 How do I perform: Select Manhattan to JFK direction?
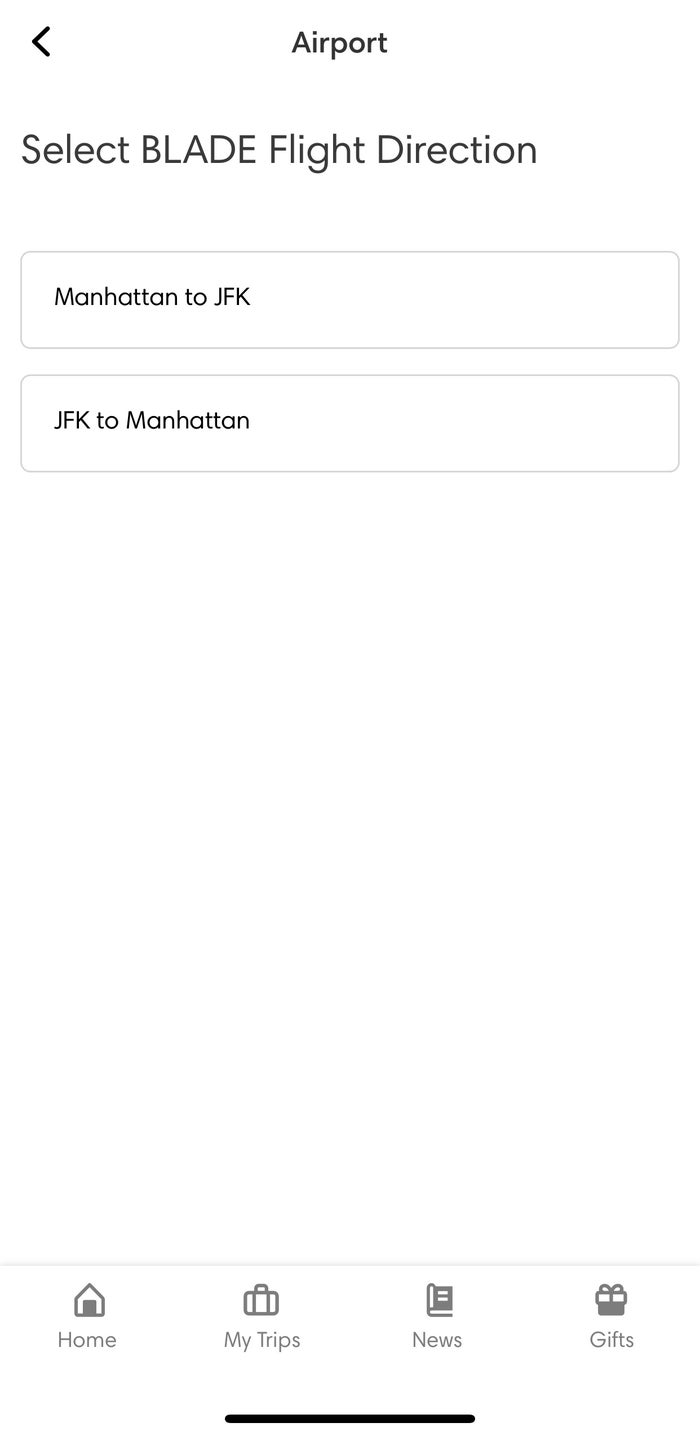pyautogui.click(x=350, y=300)
